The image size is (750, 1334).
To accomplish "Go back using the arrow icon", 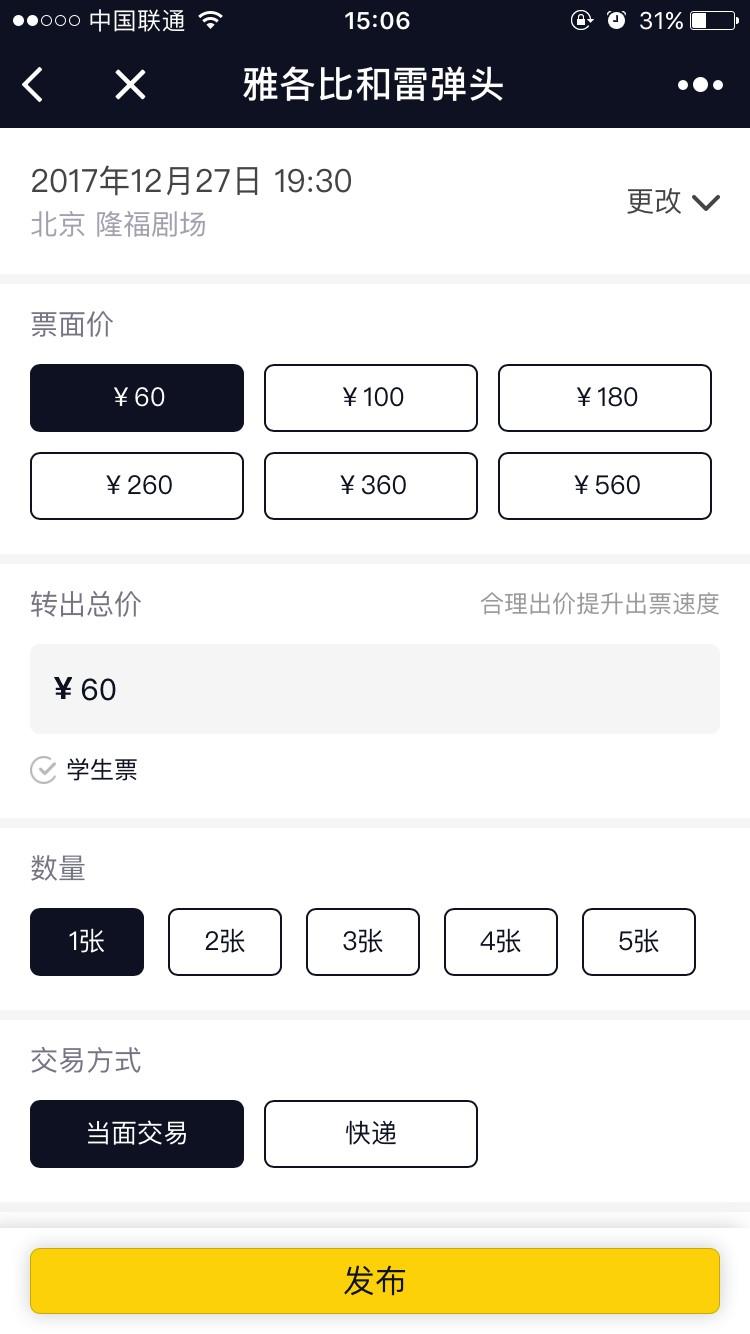I will click(33, 85).
